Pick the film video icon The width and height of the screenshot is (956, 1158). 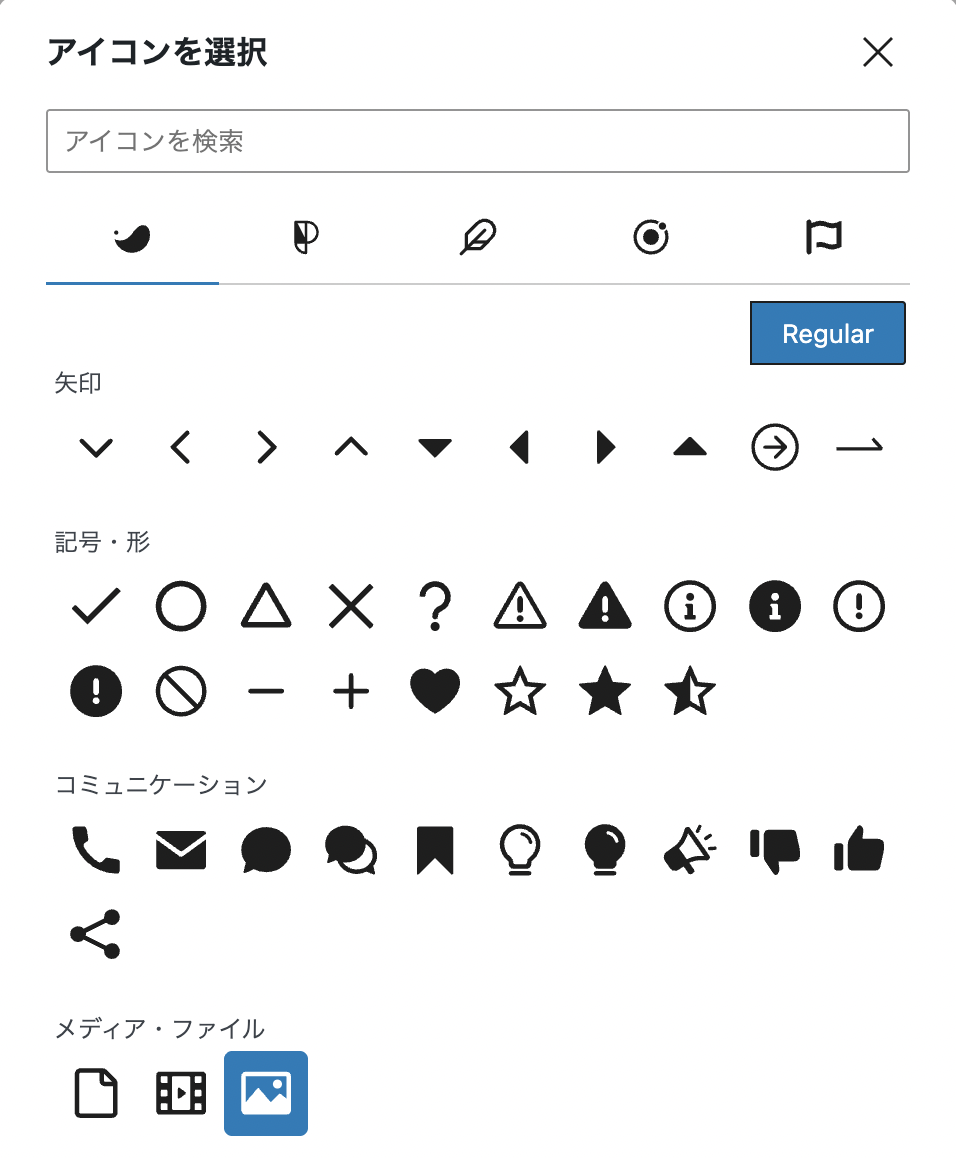pos(181,1093)
